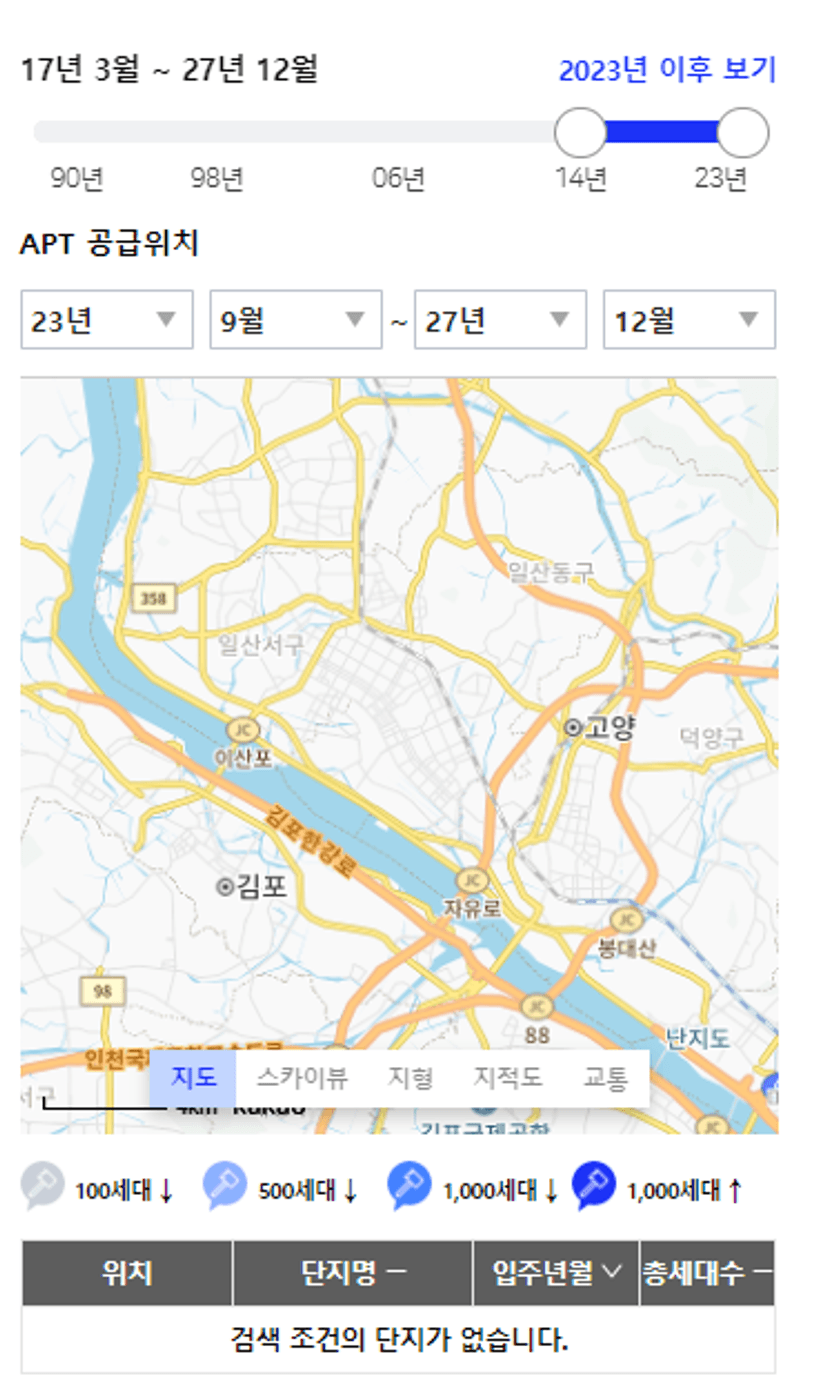827x1378 pixels.
Task: Switch to 지형 terrain view
Action: [x=411, y=1078]
